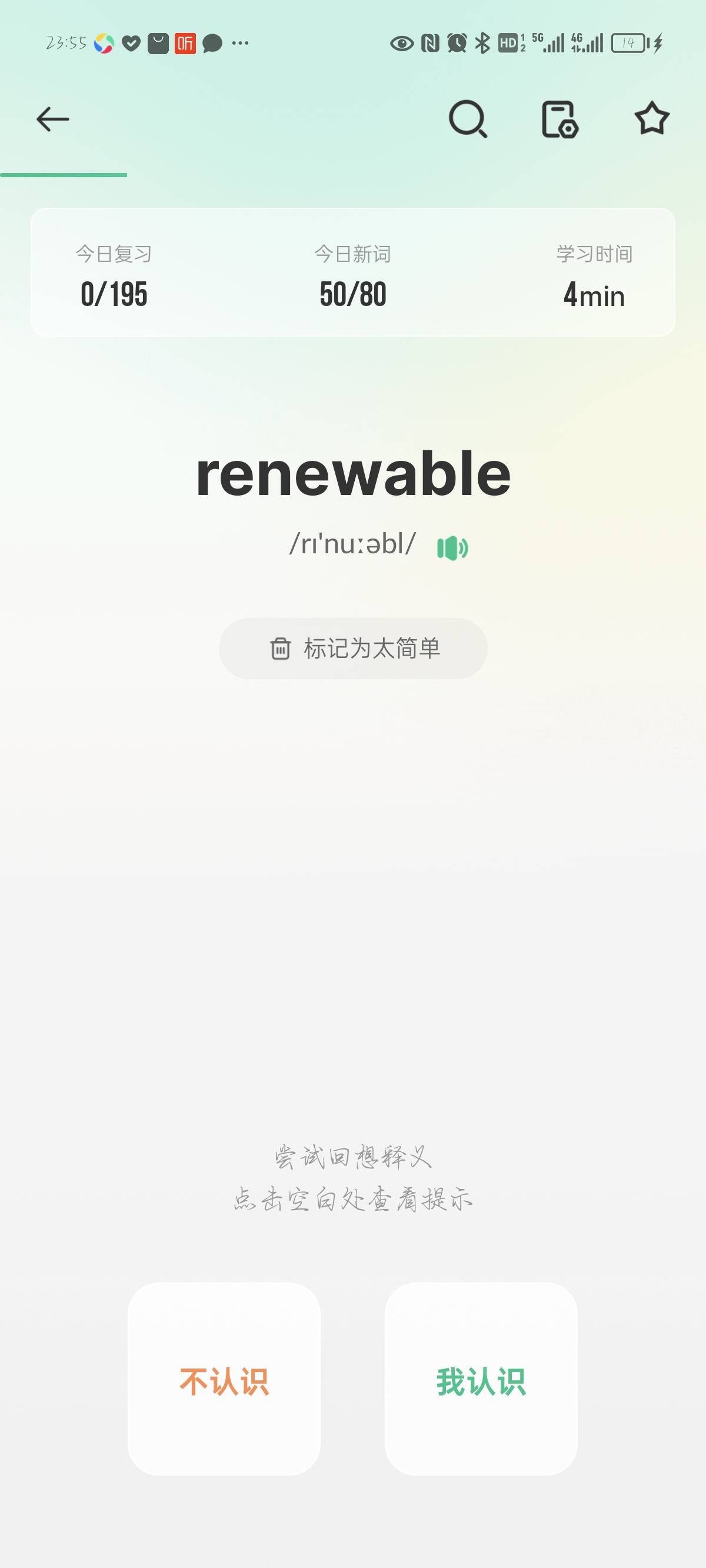
Task: Open the search magnifier icon
Action: [468, 119]
